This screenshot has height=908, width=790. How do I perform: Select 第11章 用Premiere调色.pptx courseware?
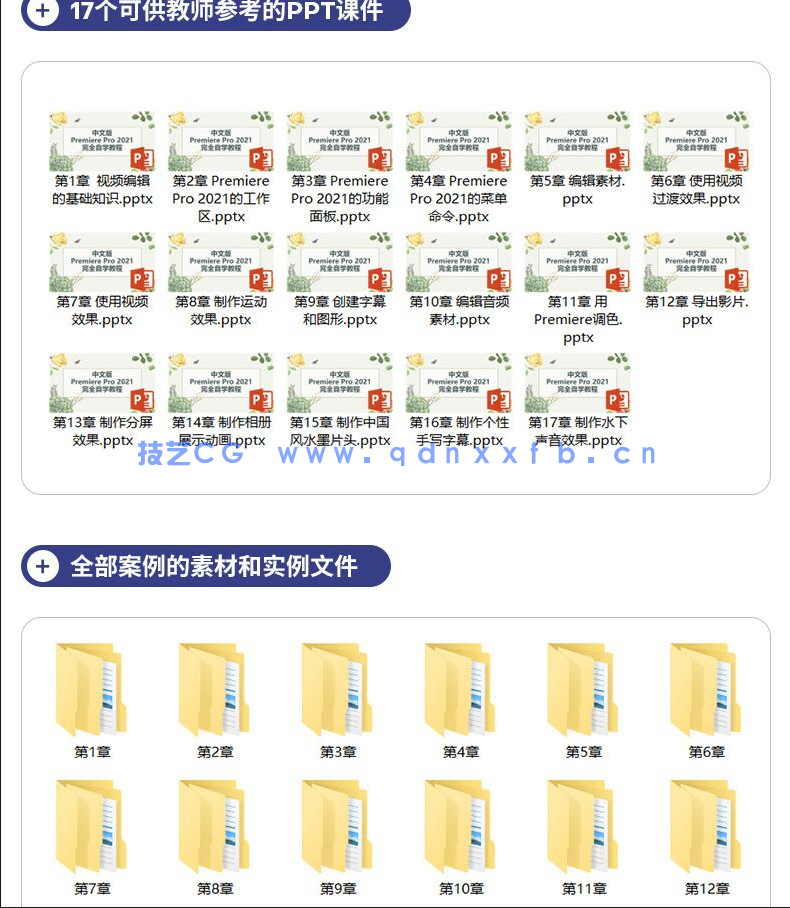pyautogui.click(x=578, y=262)
